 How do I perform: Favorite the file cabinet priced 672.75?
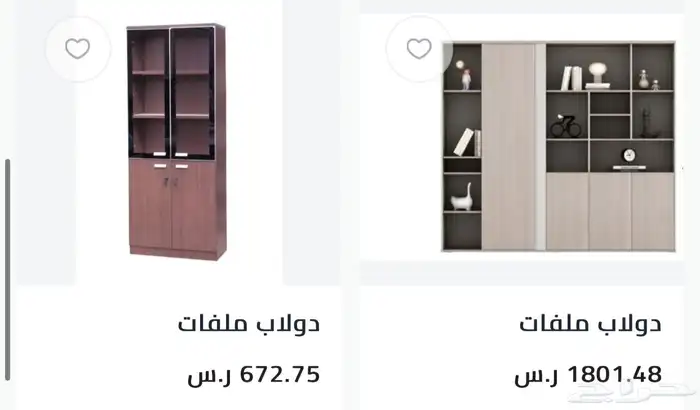[77, 48]
